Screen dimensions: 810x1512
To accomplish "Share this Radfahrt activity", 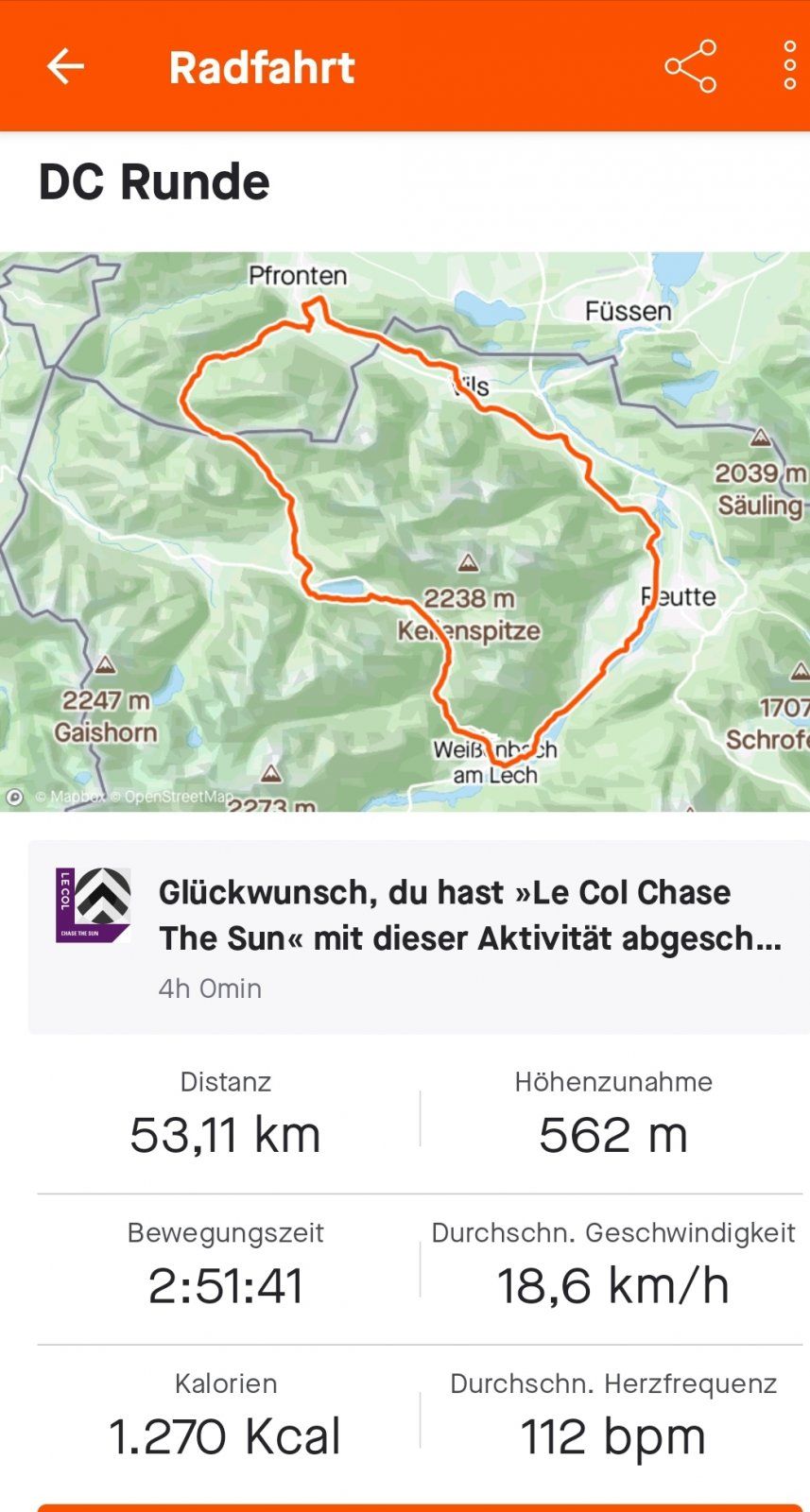I will [690, 67].
